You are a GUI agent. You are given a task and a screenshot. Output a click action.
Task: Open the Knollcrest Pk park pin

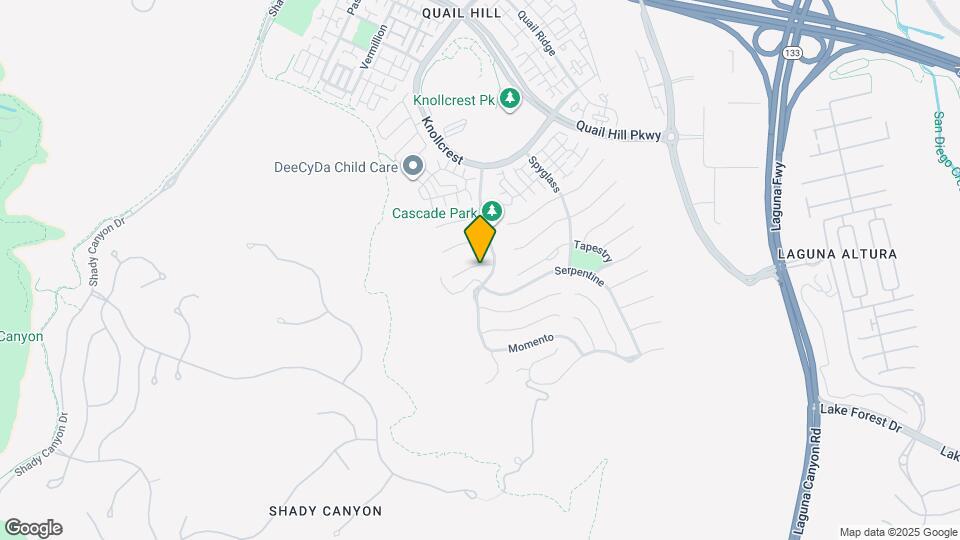(x=511, y=98)
